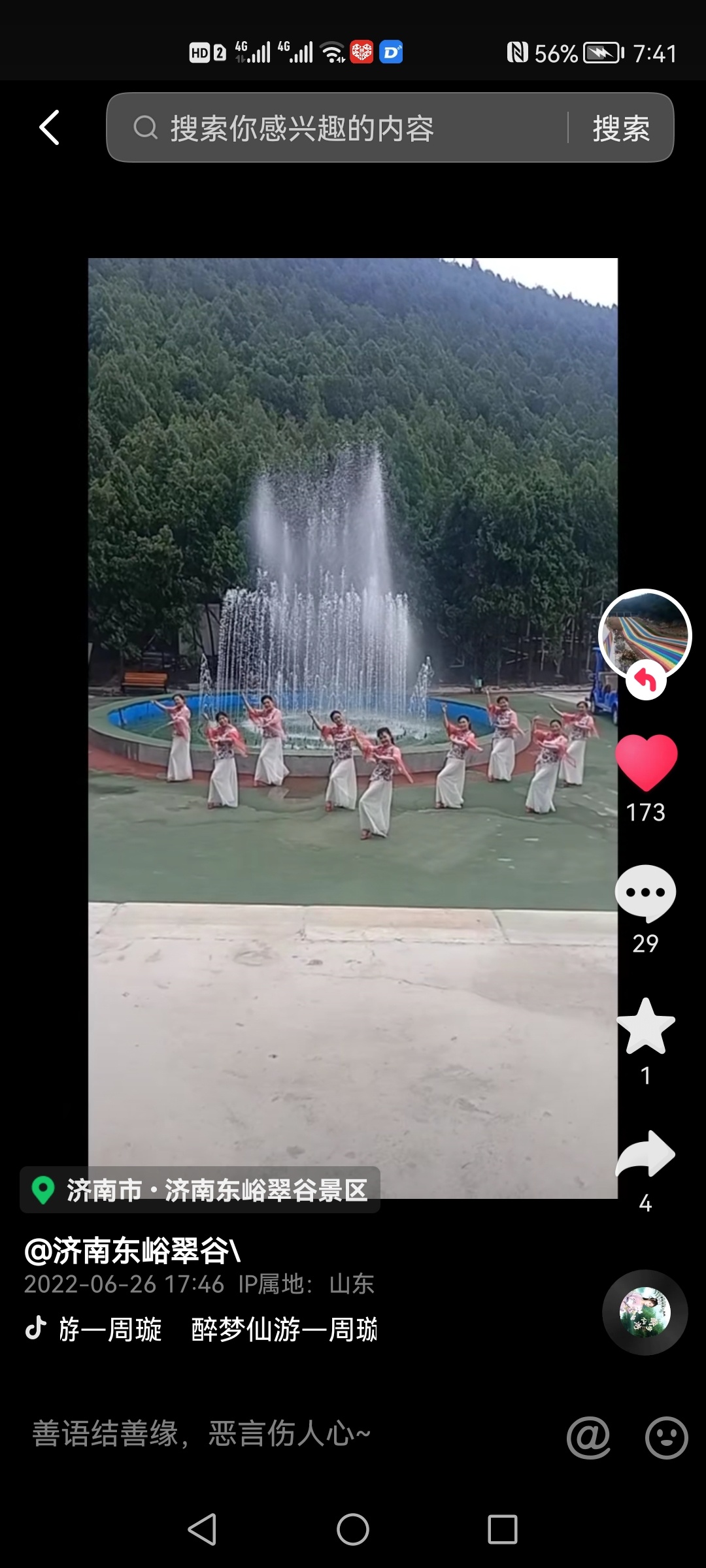Tap the system home button

353,1529
